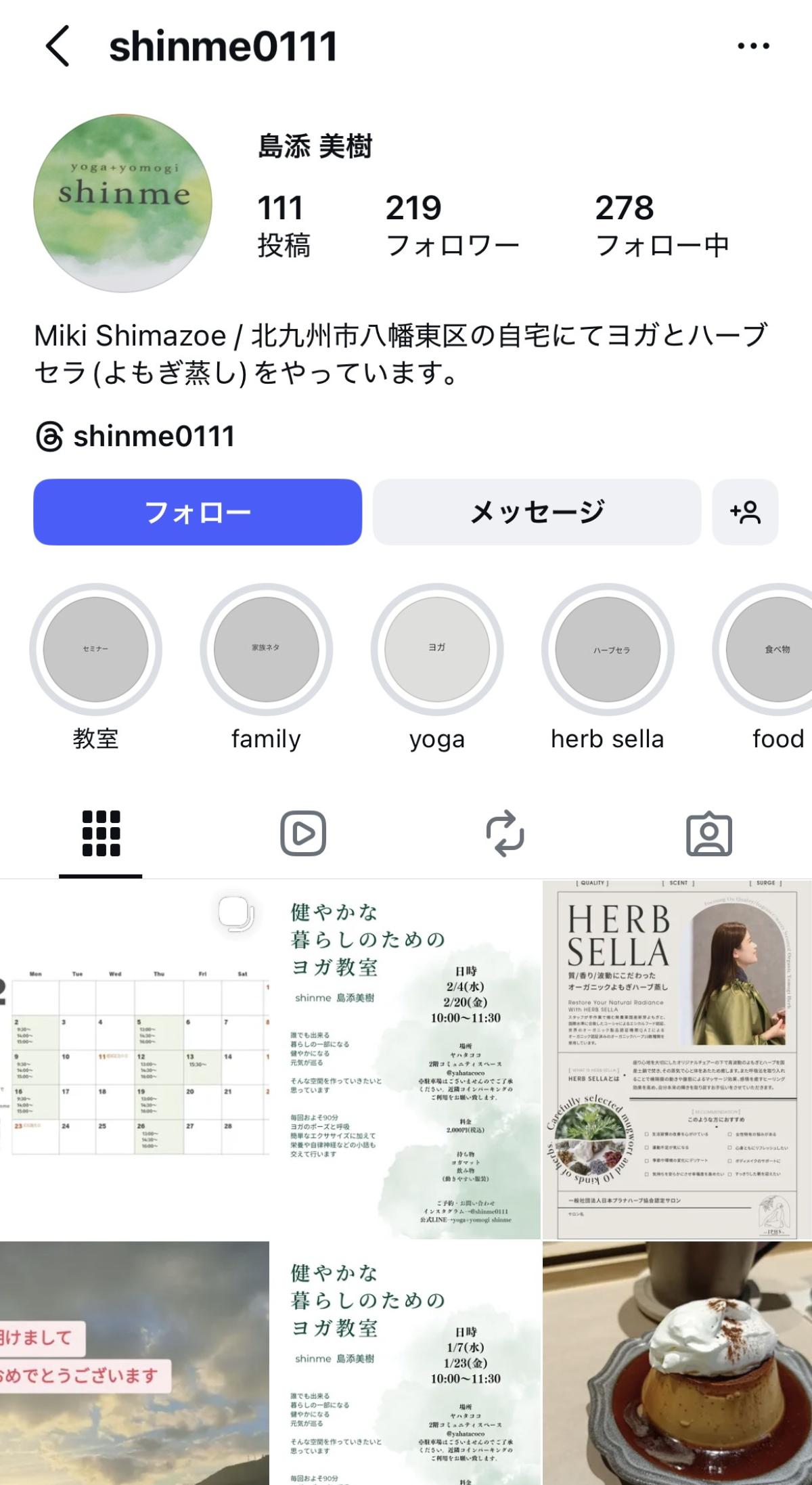The width and height of the screenshot is (812, 1485).
Task: Open the herb sella story highlight
Action: click(608, 649)
